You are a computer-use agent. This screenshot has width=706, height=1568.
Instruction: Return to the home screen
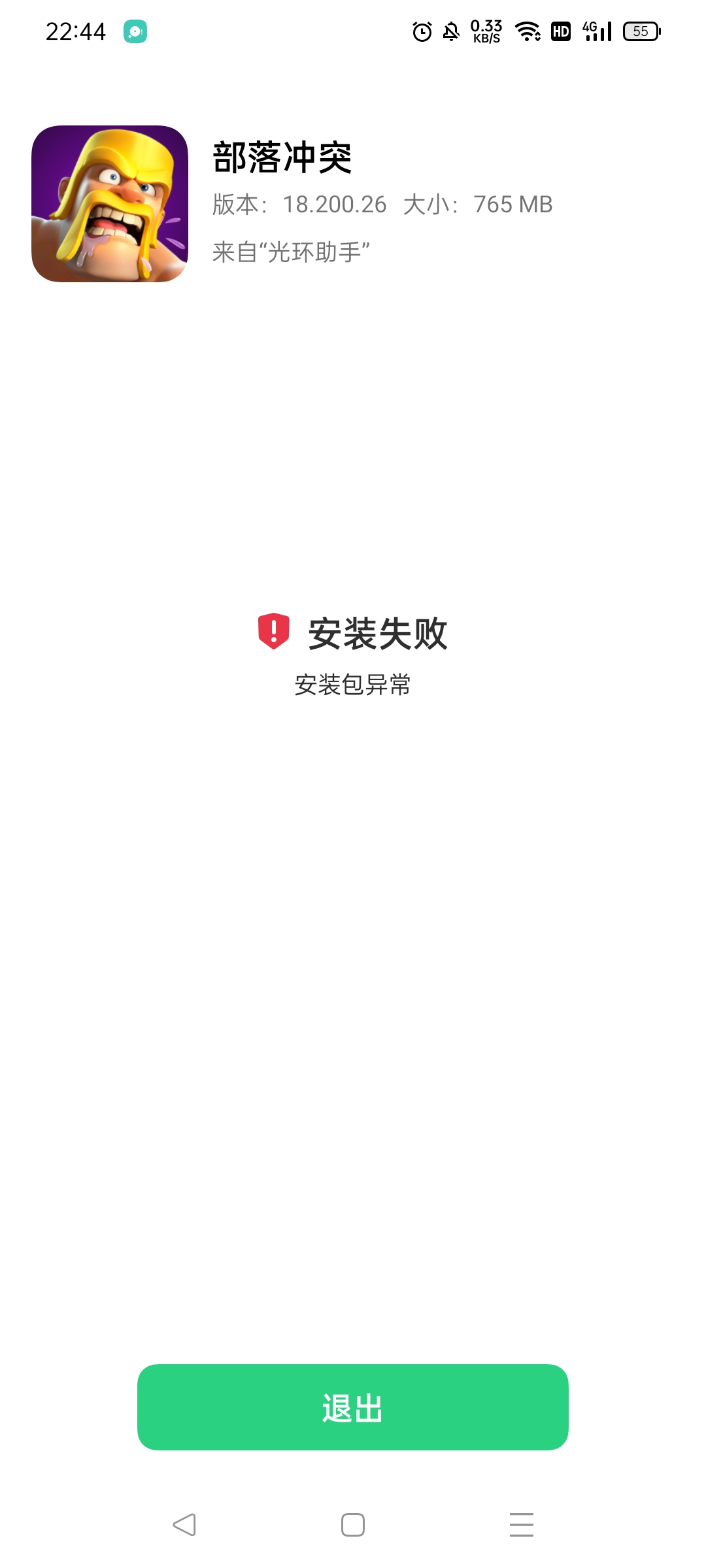point(353,1525)
